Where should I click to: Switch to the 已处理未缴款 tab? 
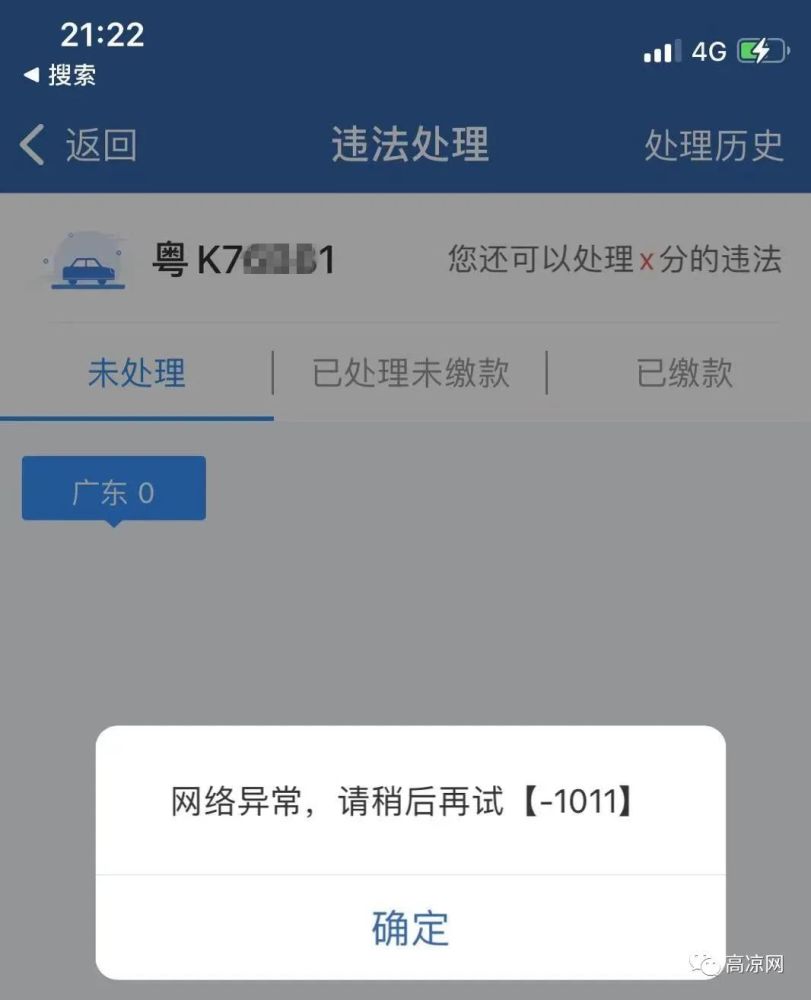pos(411,373)
